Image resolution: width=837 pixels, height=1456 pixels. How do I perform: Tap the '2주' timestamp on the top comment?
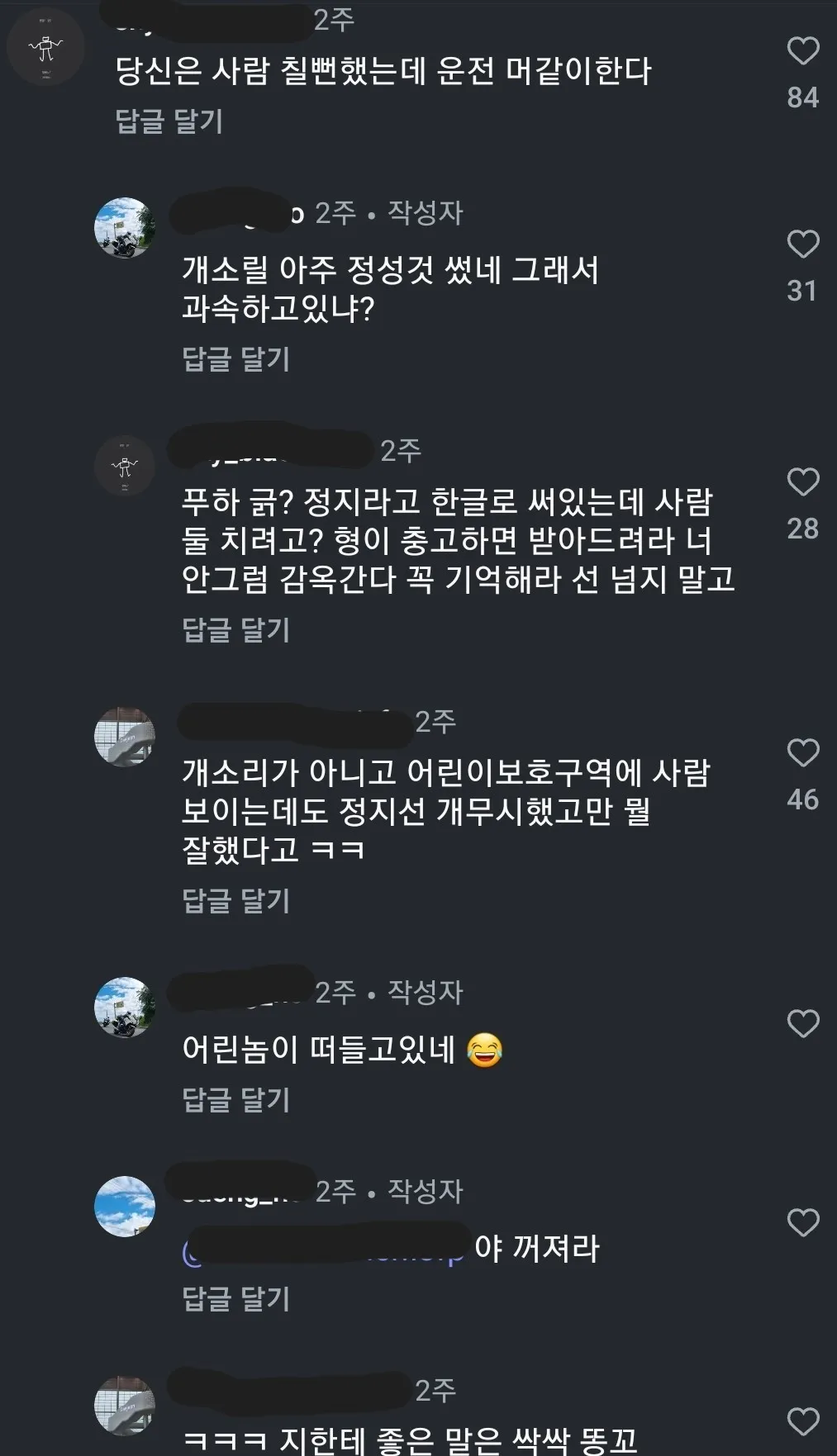tap(336, 21)
